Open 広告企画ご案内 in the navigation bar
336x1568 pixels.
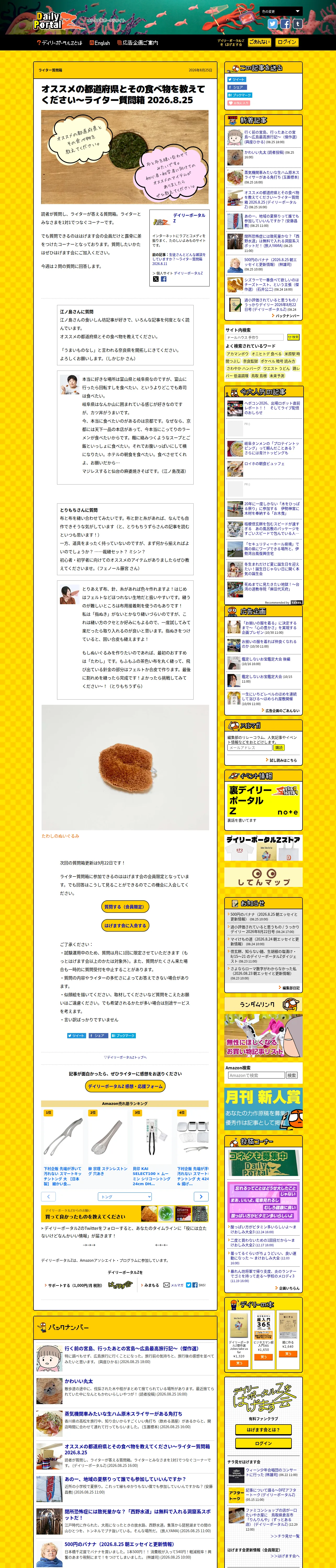(138, 43)
